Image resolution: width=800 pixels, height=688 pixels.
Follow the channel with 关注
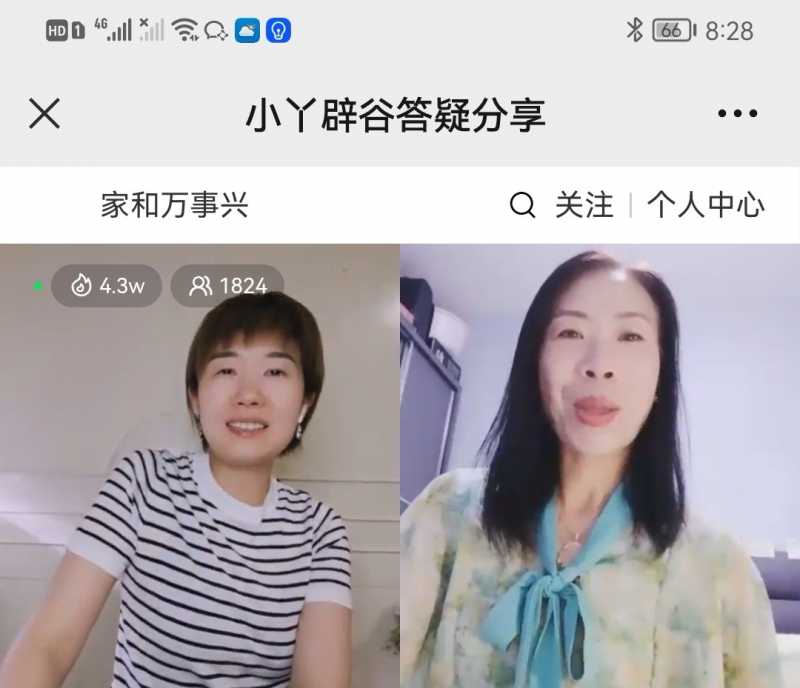point(584,206)
